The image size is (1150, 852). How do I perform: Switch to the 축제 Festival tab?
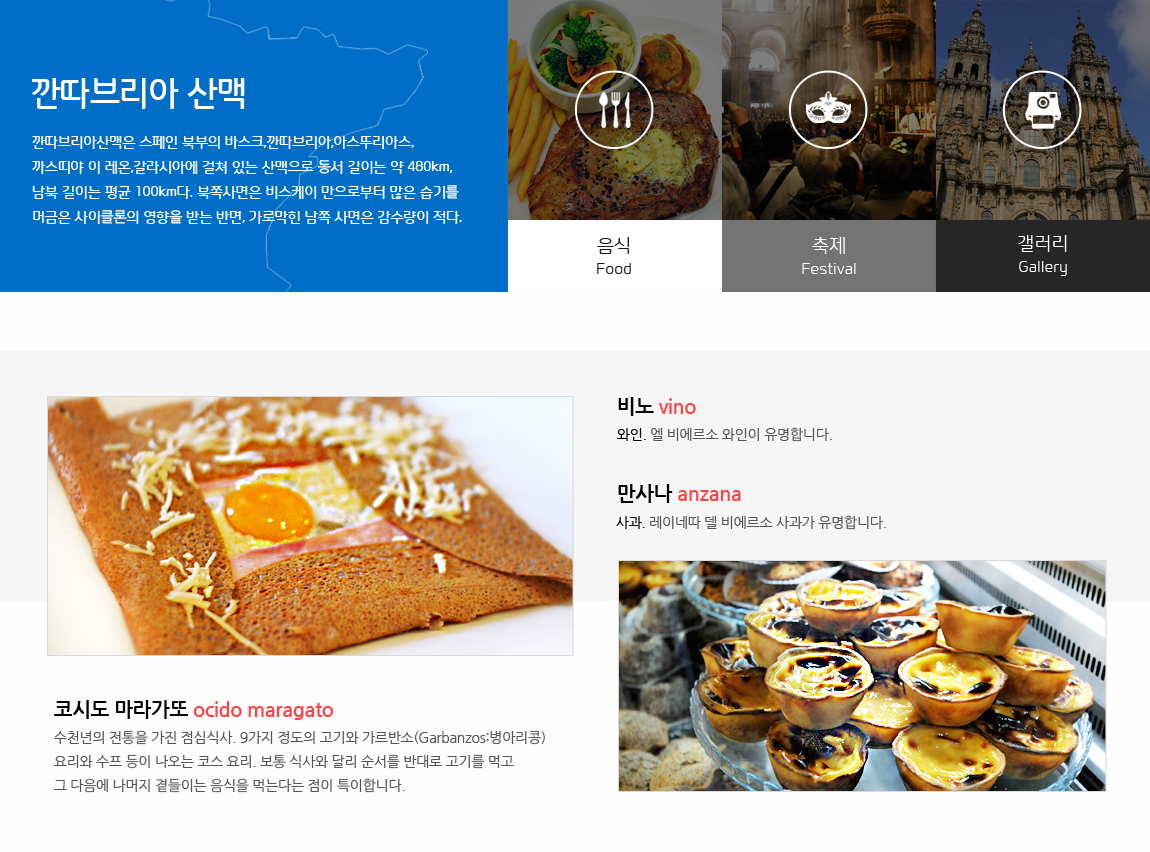[x=829, y=146]
